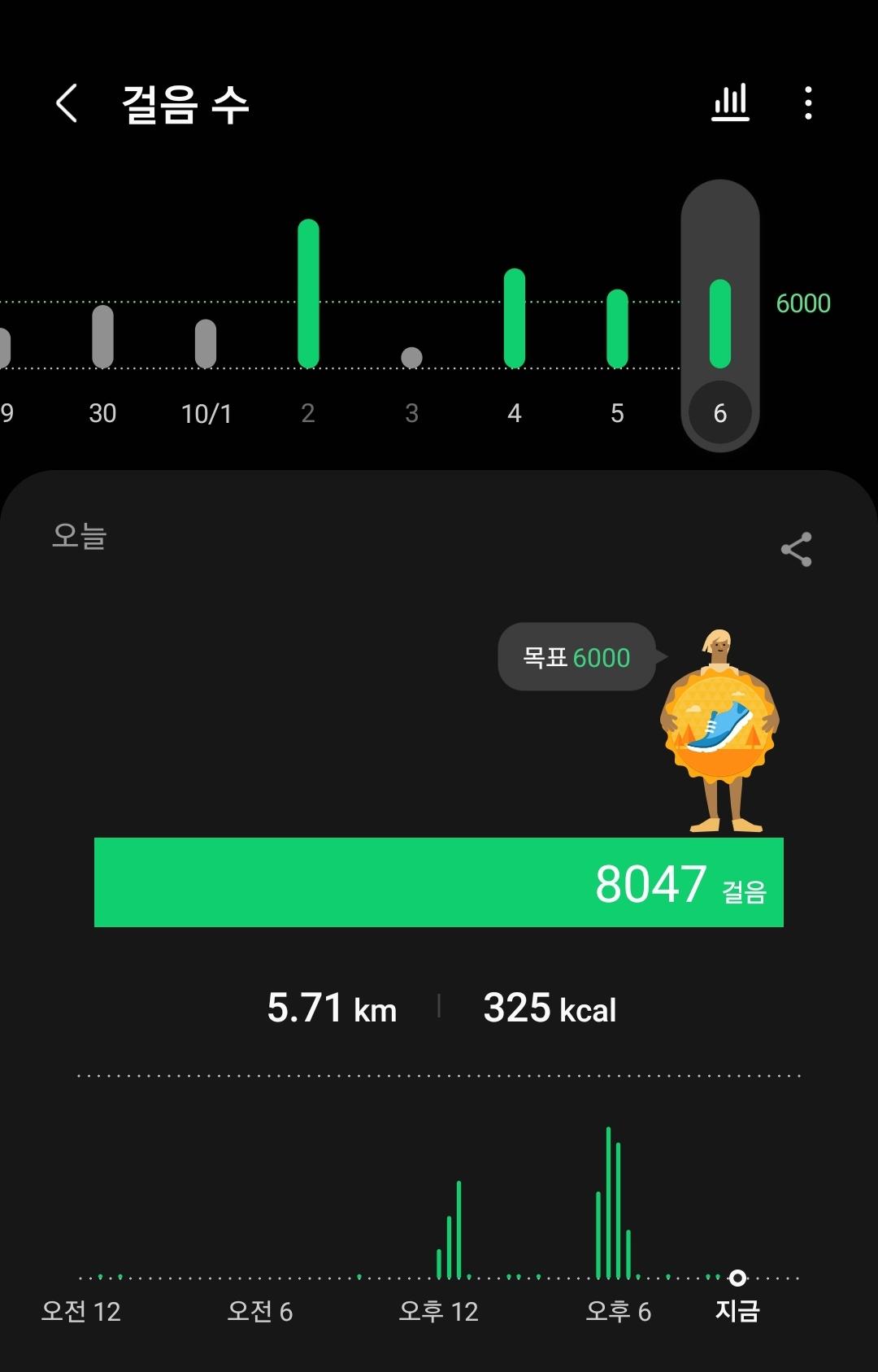Share today's step count

(796, 550)
